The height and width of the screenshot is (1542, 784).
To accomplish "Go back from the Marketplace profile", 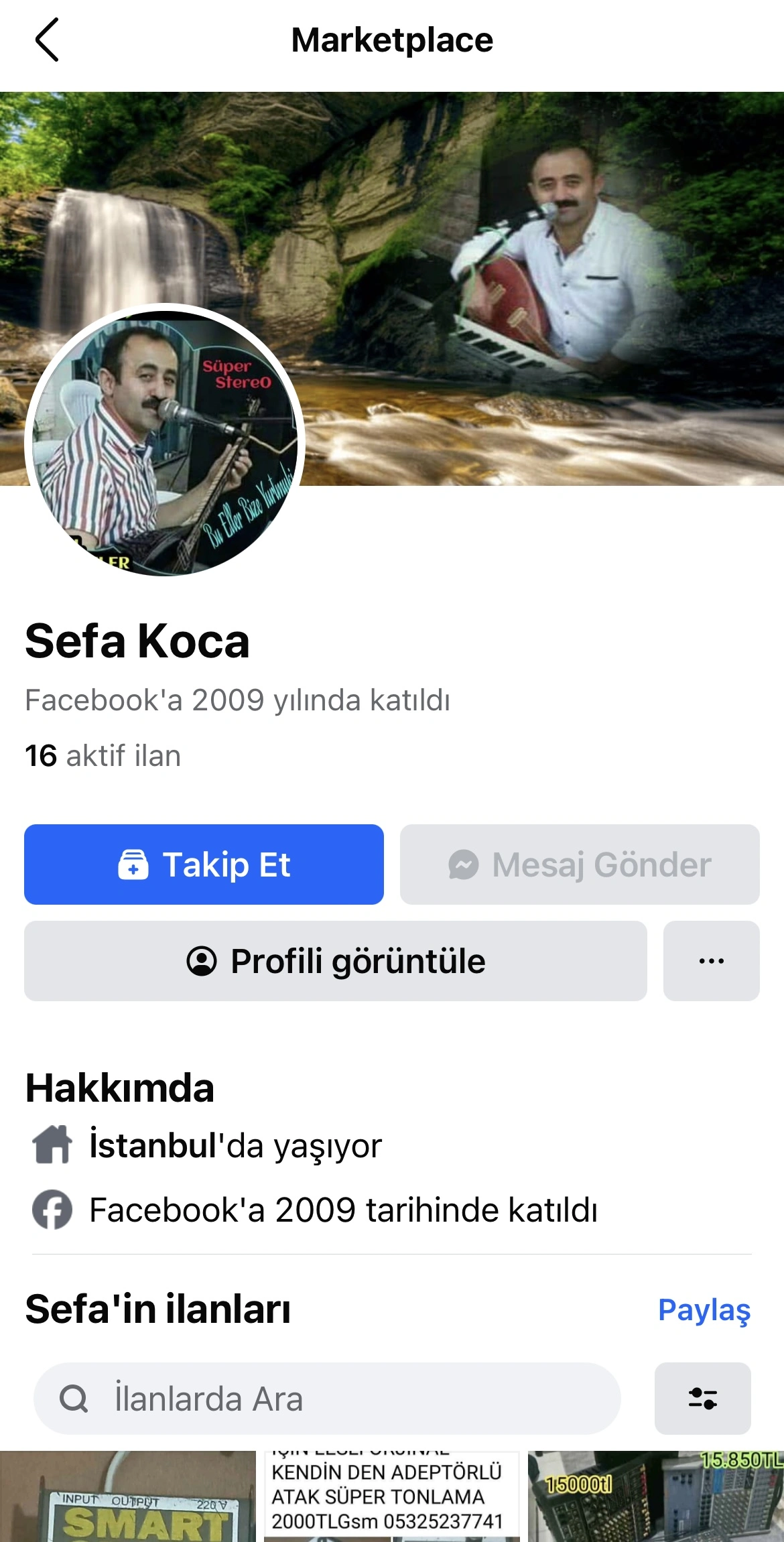I will click(47, 40).
